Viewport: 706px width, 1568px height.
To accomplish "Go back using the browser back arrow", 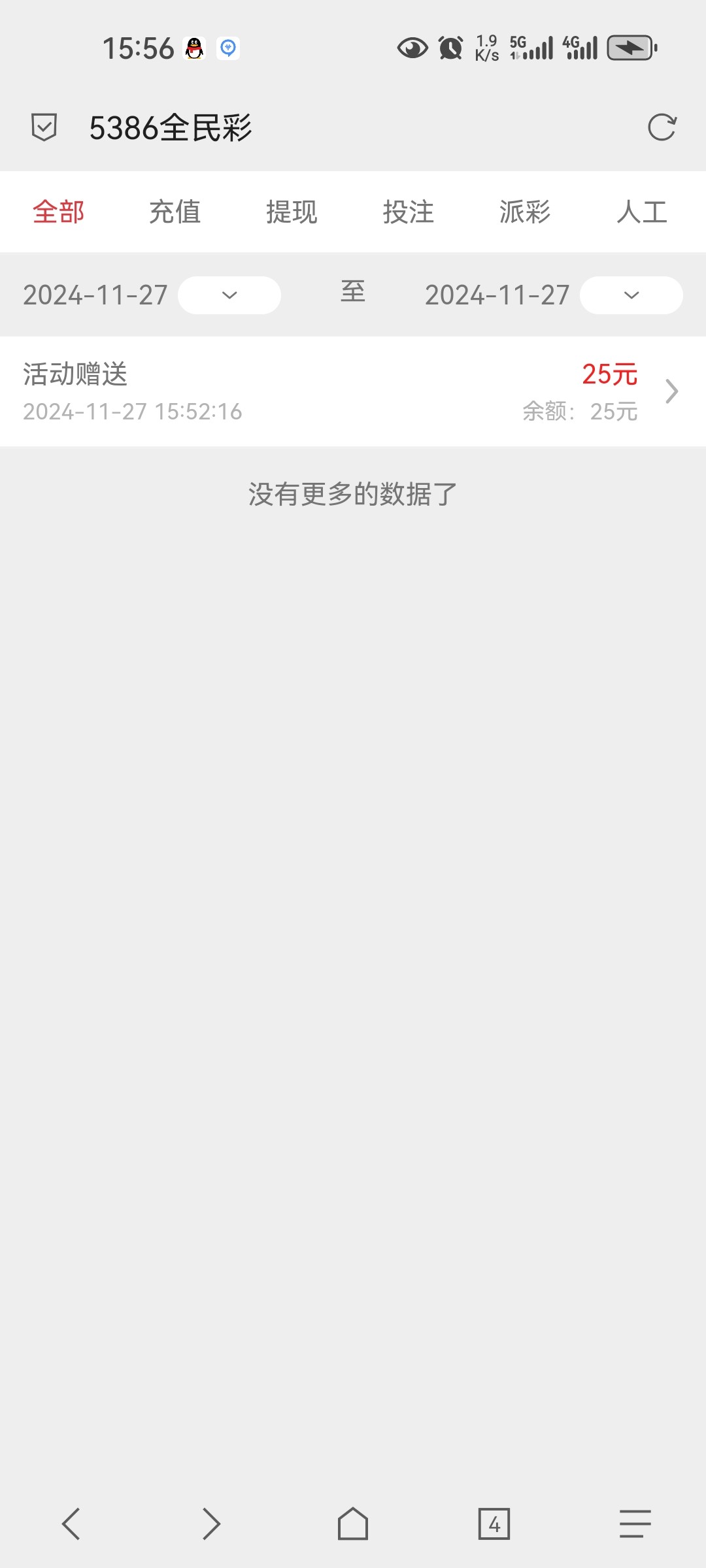I will tap(71, 1524).
